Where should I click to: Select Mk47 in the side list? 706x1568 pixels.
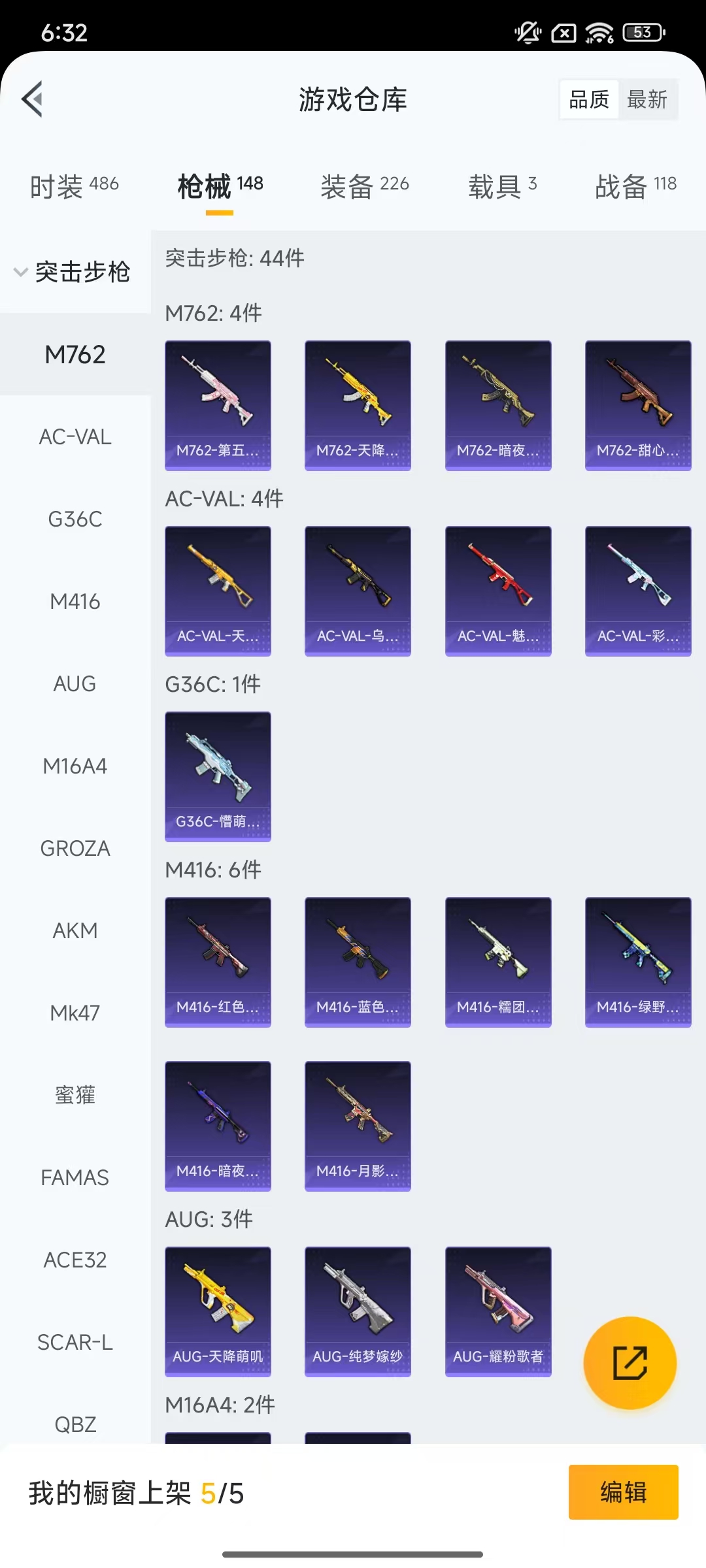pyautogui.click(x=75, y=1013)
